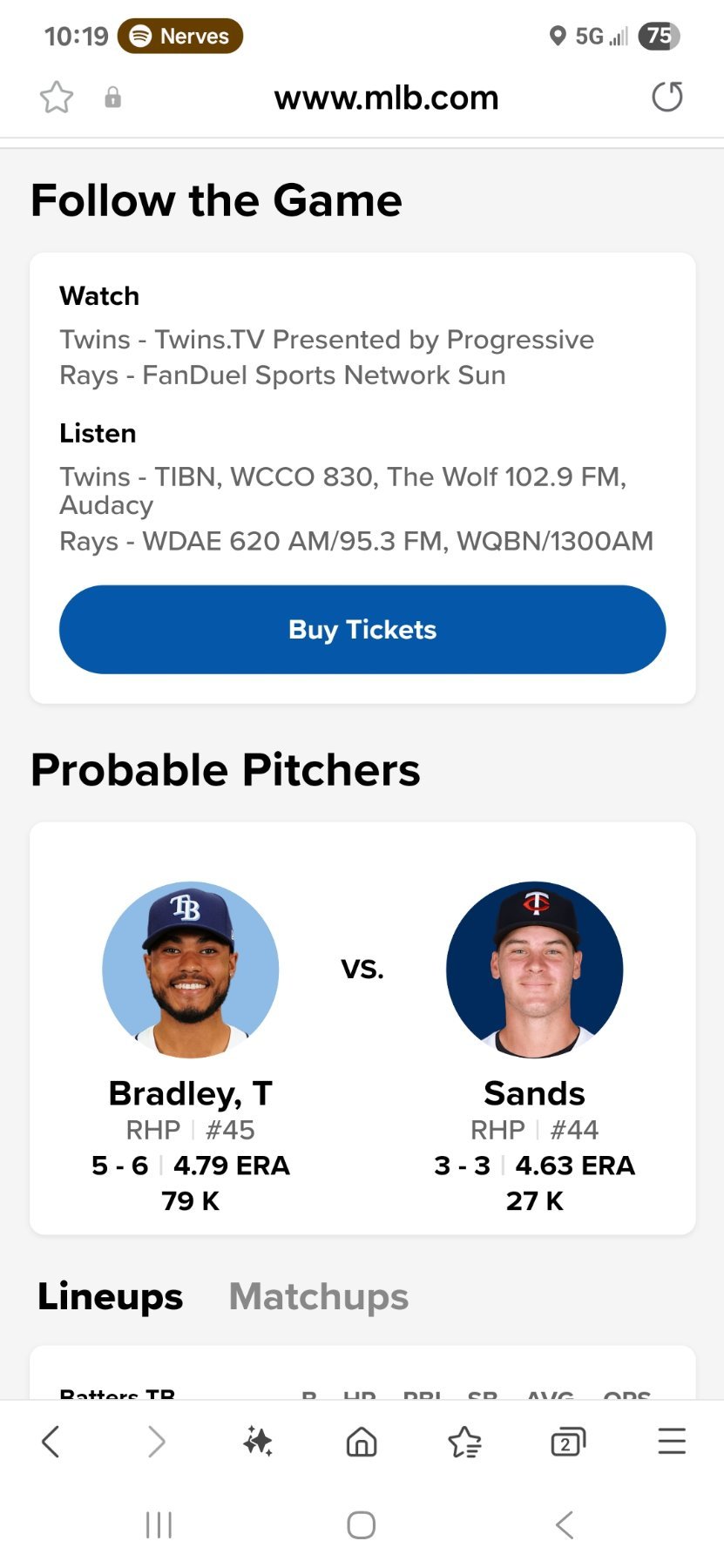Viewport: 724px width, 1568px height.
Task: Go forward to the next web page
Action: point(156,1442)
